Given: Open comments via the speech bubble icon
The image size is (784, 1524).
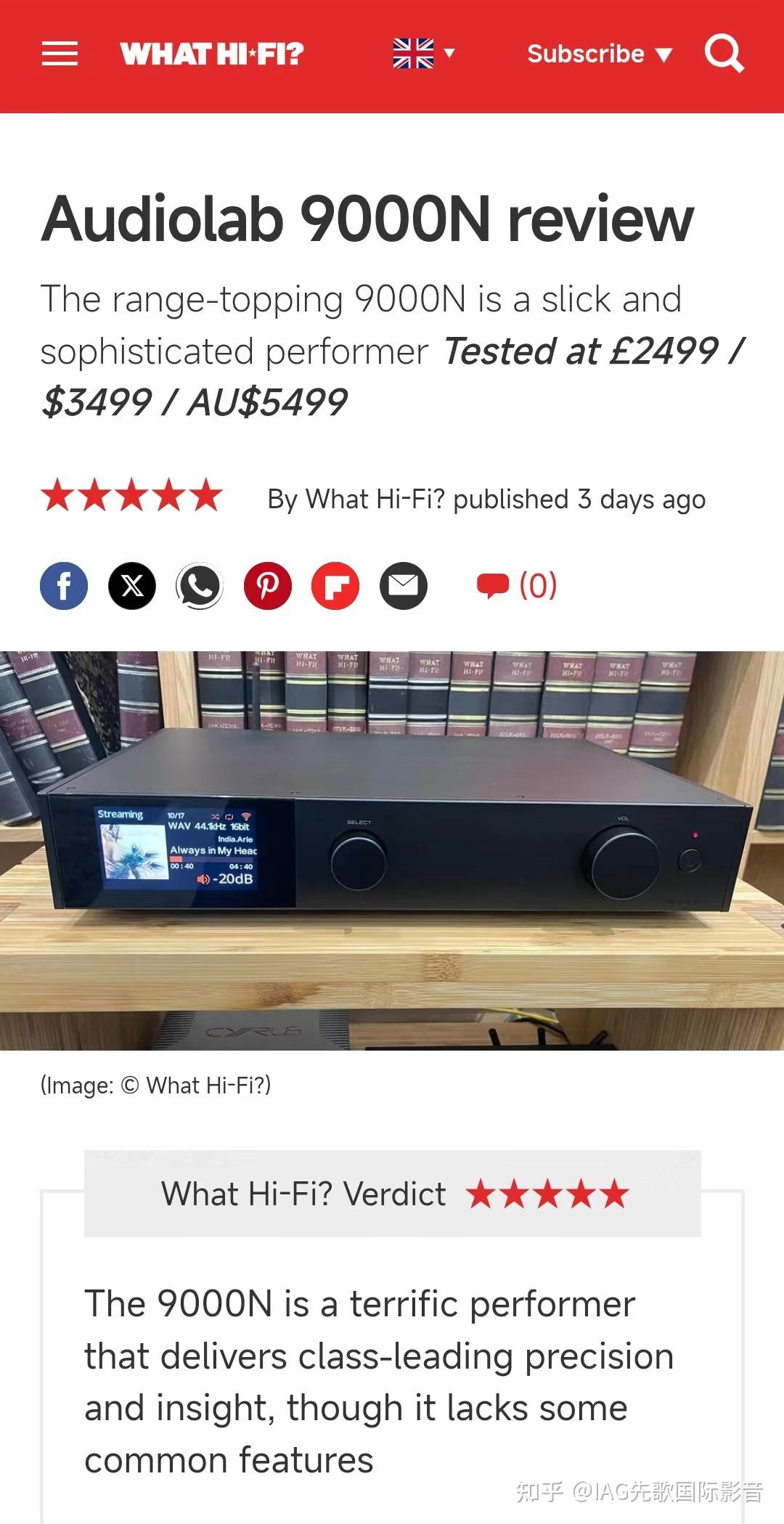Looking at the screenshot, I should pos(494,585).
